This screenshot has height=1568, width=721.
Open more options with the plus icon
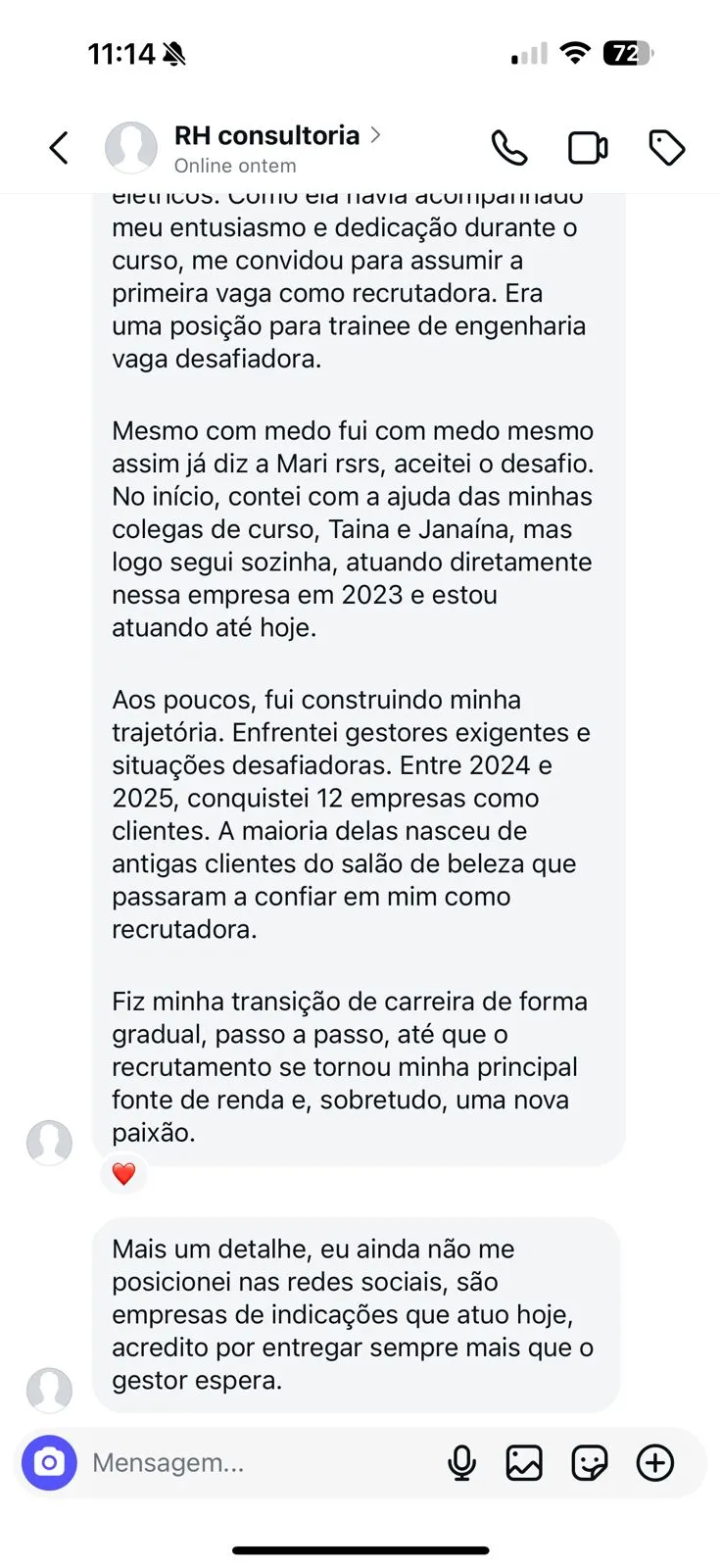[x=655, y=1463]
